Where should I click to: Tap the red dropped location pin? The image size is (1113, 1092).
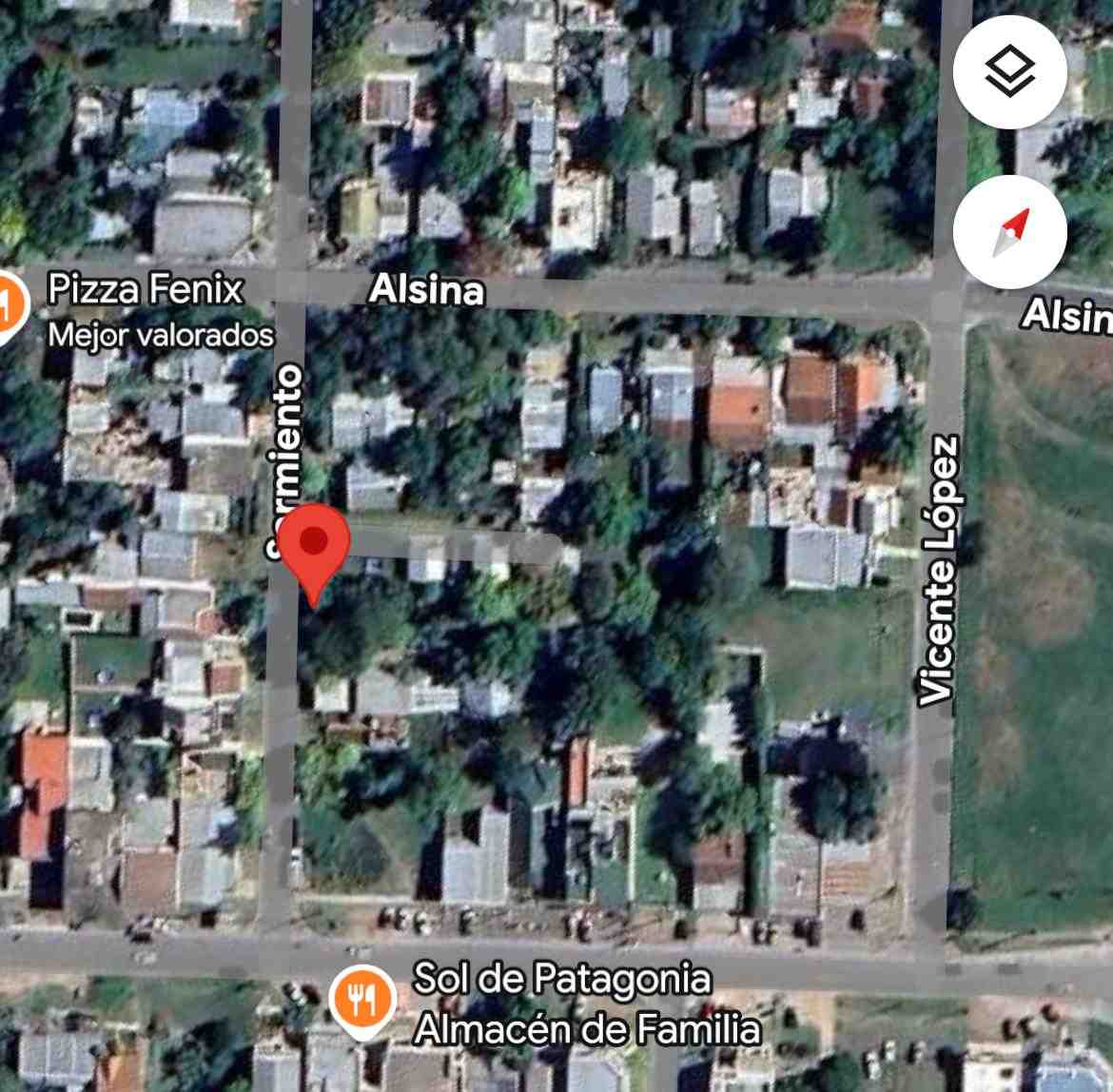314,547
